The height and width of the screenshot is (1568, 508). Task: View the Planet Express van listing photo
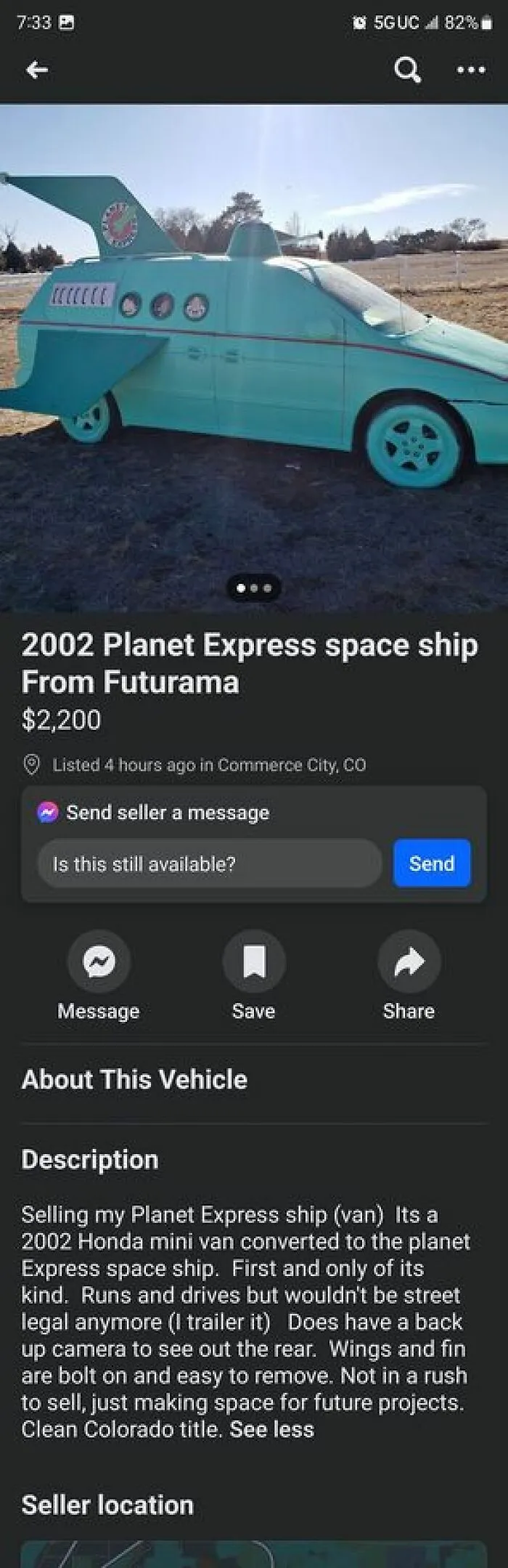click(x=254, y=356)
